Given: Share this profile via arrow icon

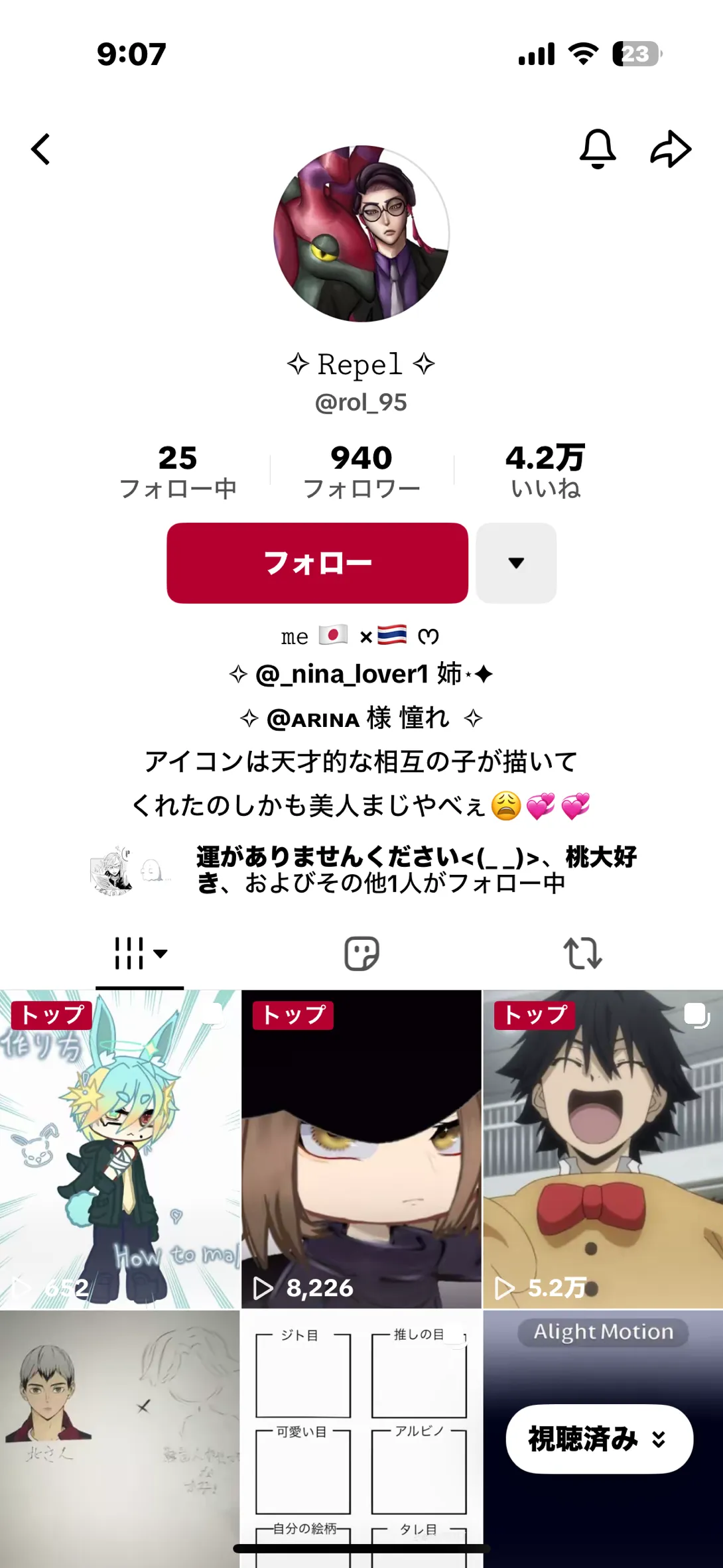Looking at the screenshot, I should pyautogui.click(x=671, y=149).
